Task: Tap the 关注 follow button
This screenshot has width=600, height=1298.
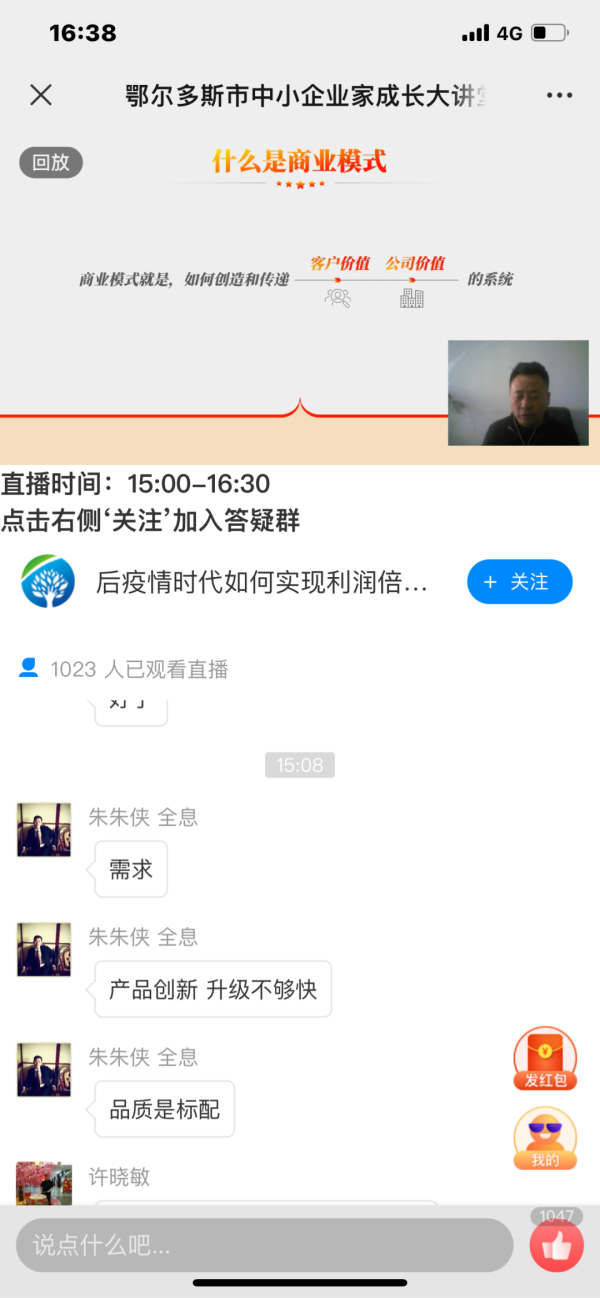Action: click(x=519, y=582)
